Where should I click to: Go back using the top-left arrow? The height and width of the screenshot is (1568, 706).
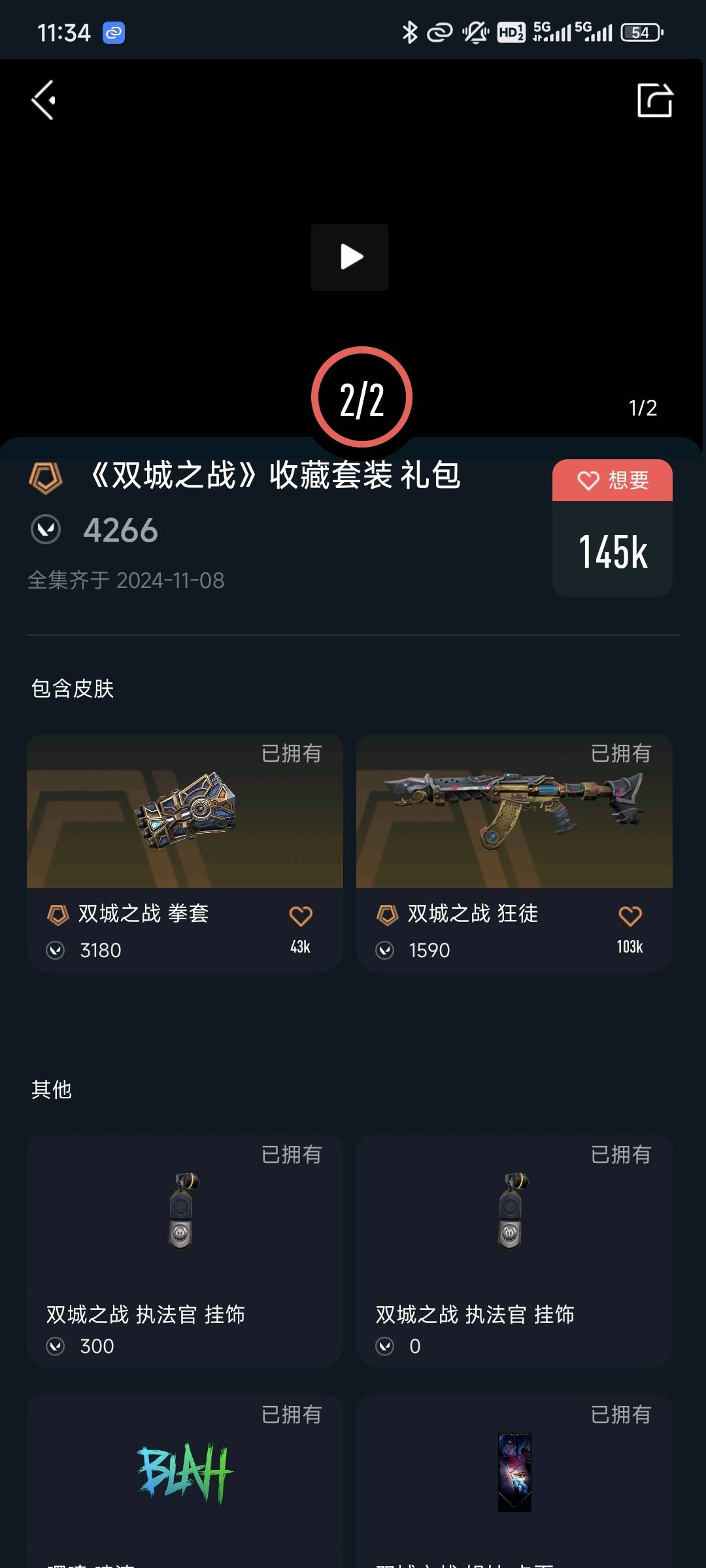pos(44,100)
